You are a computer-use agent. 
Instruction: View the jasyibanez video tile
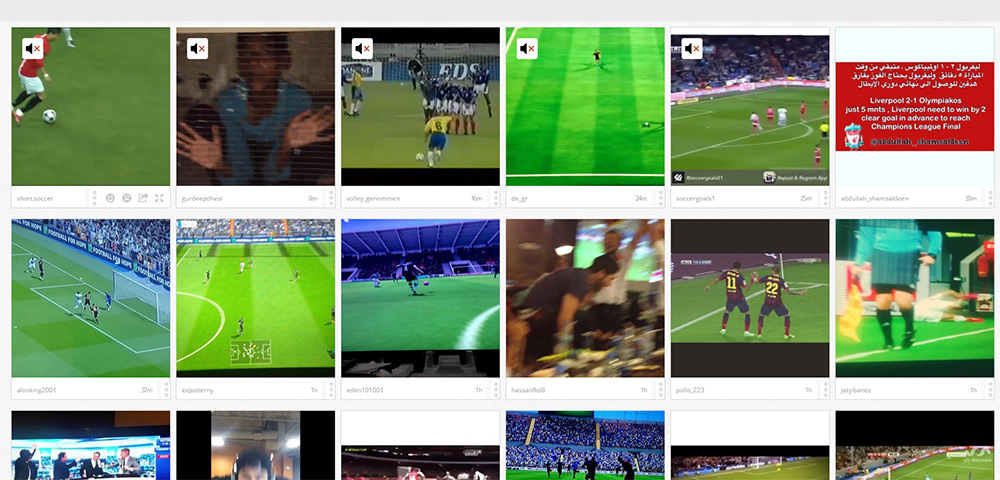tap(915, 298)
